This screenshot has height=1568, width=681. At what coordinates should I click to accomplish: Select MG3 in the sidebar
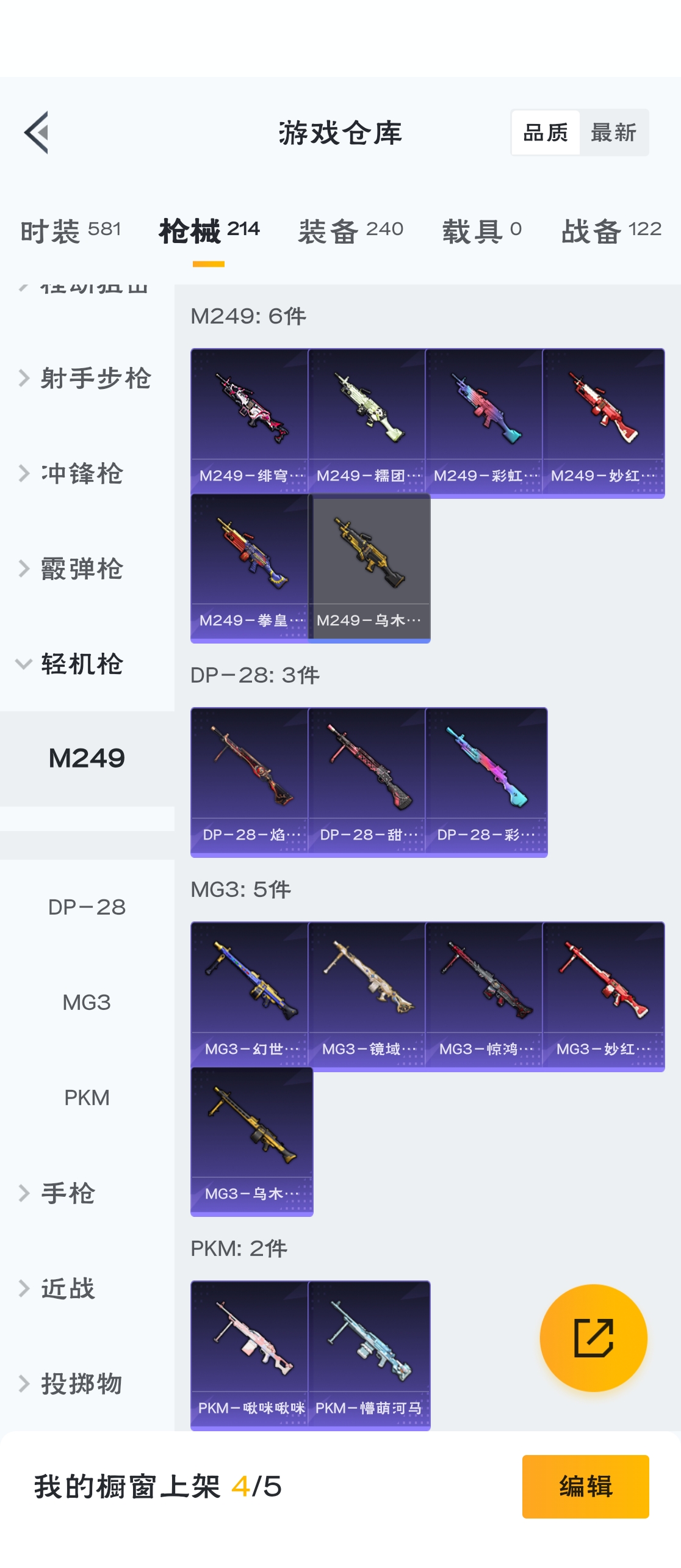click(x=87, y=1003)
